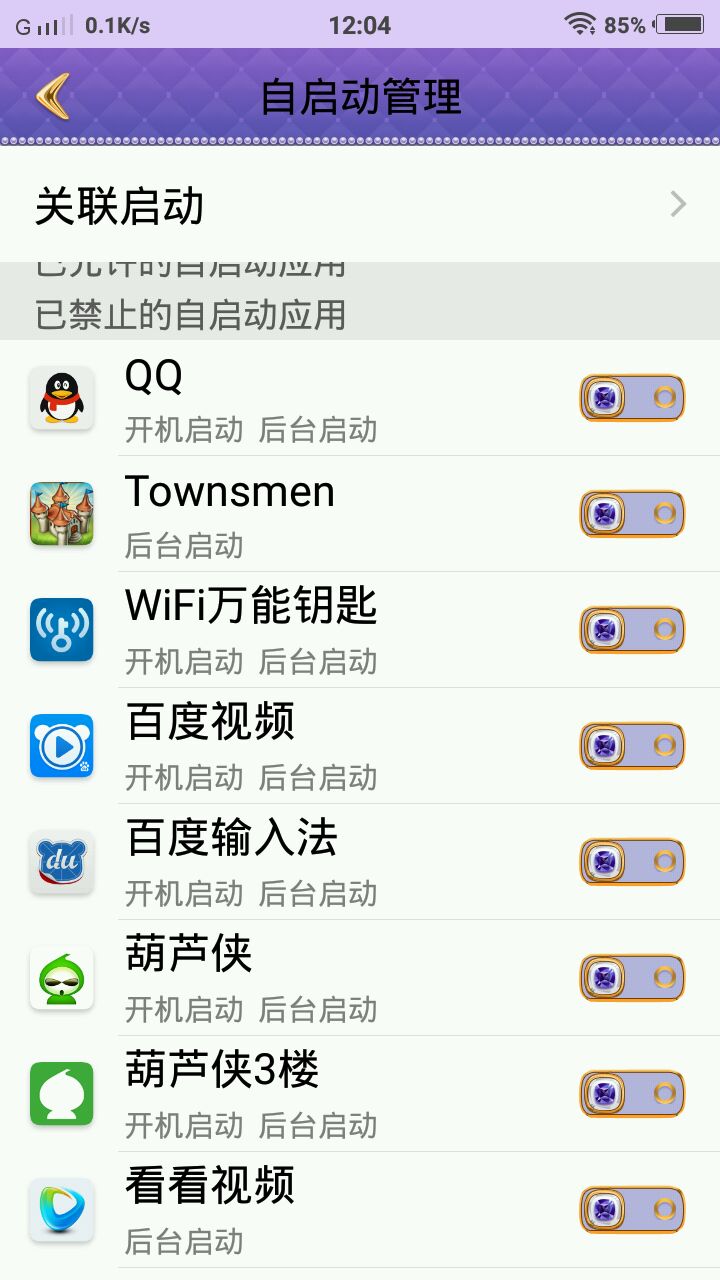The image size is (720, 1280).
Task: Toggle auto-start for QQ
Action: click(632, 398)
